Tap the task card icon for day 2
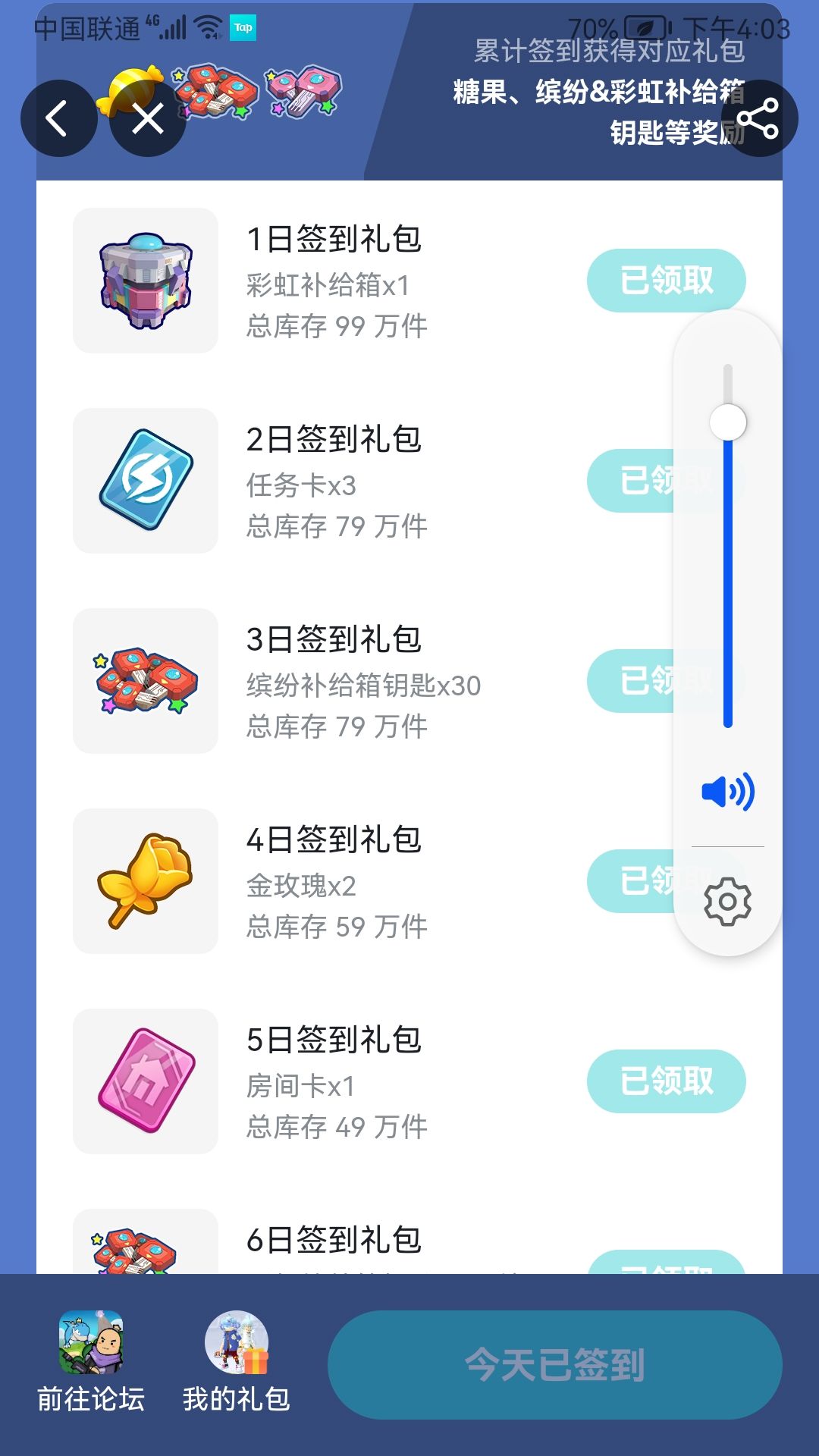 tap(146, 480)
